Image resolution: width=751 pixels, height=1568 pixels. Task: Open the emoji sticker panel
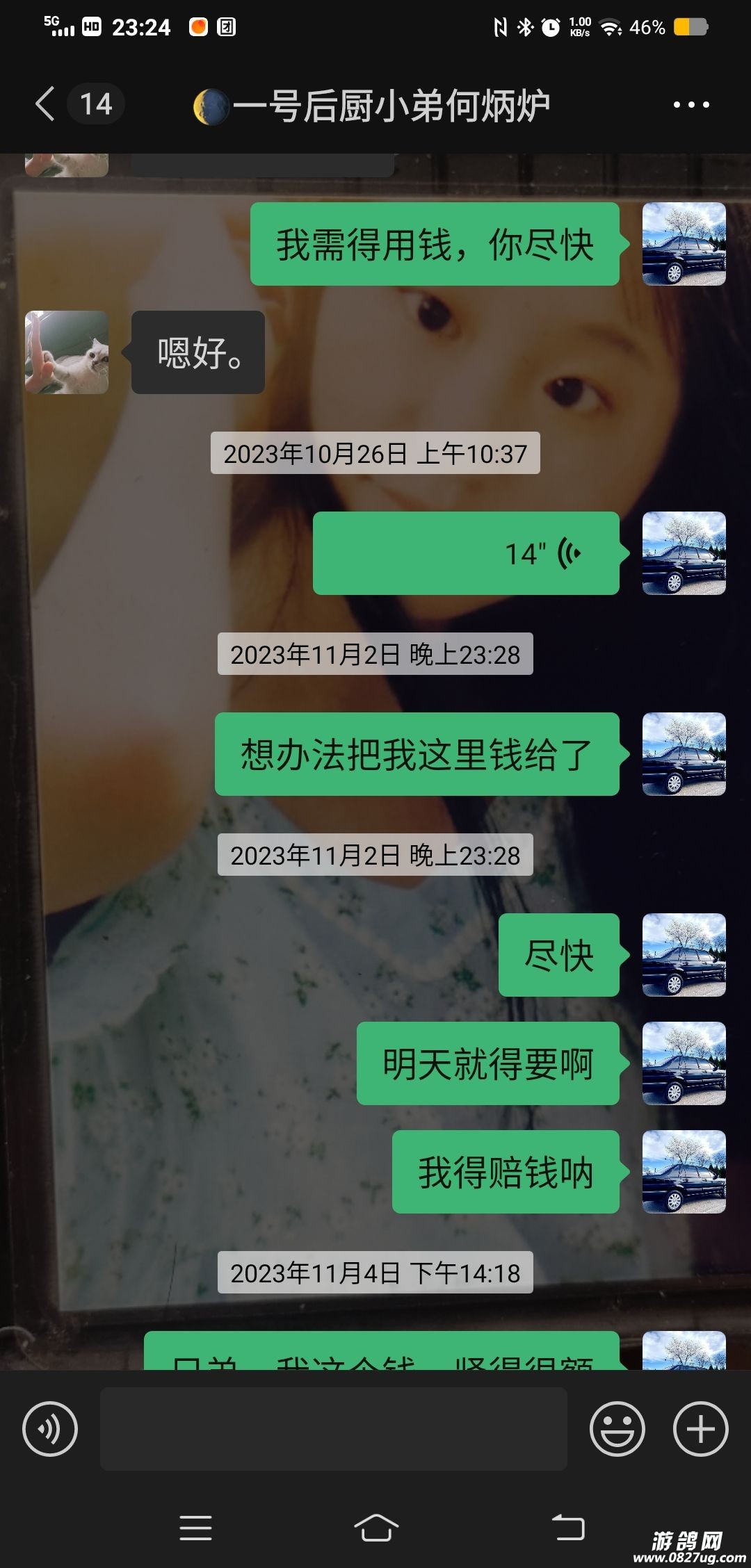point(617,1429)
